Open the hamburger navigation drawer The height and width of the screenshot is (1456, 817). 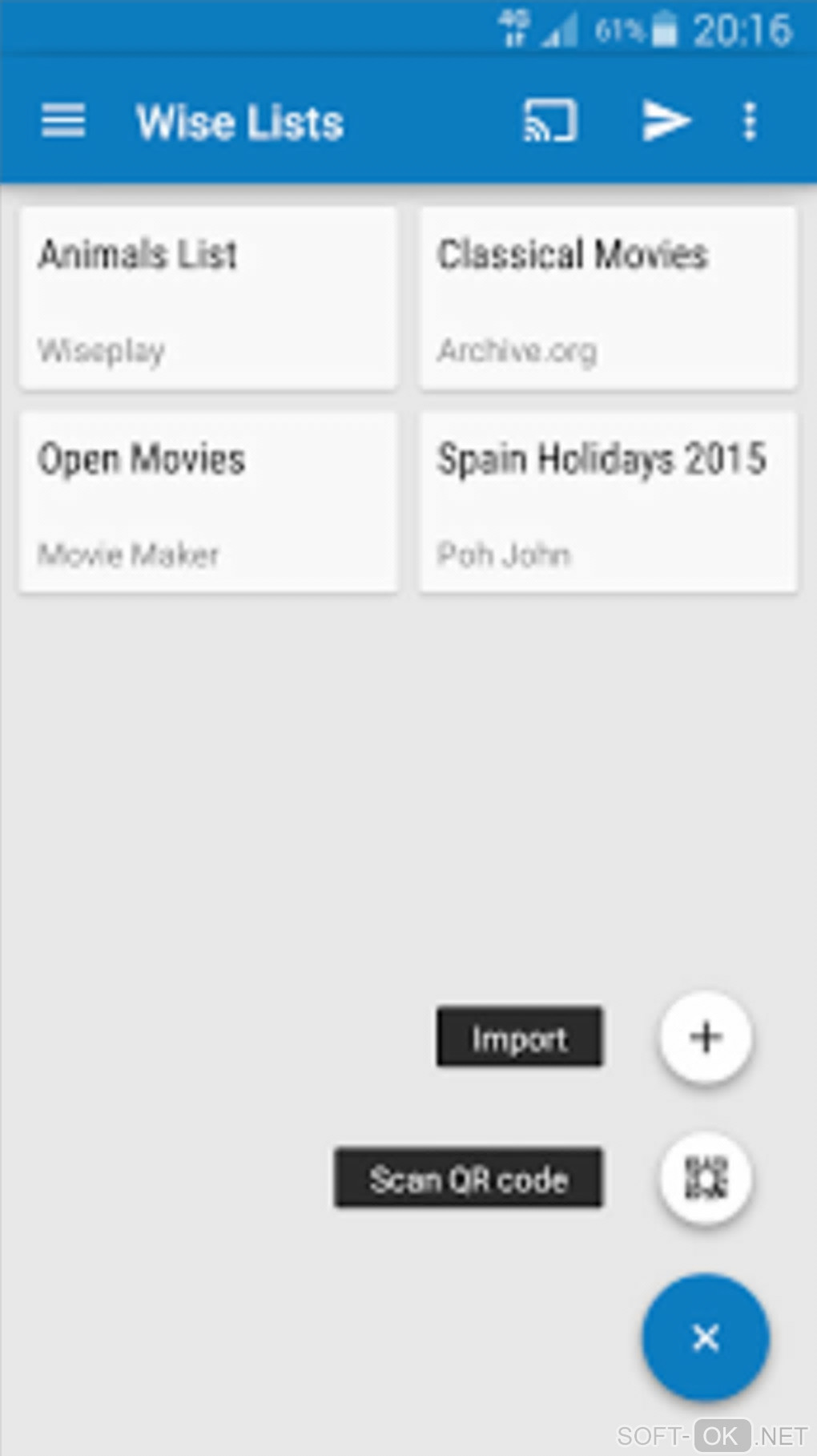click(63, 121)
